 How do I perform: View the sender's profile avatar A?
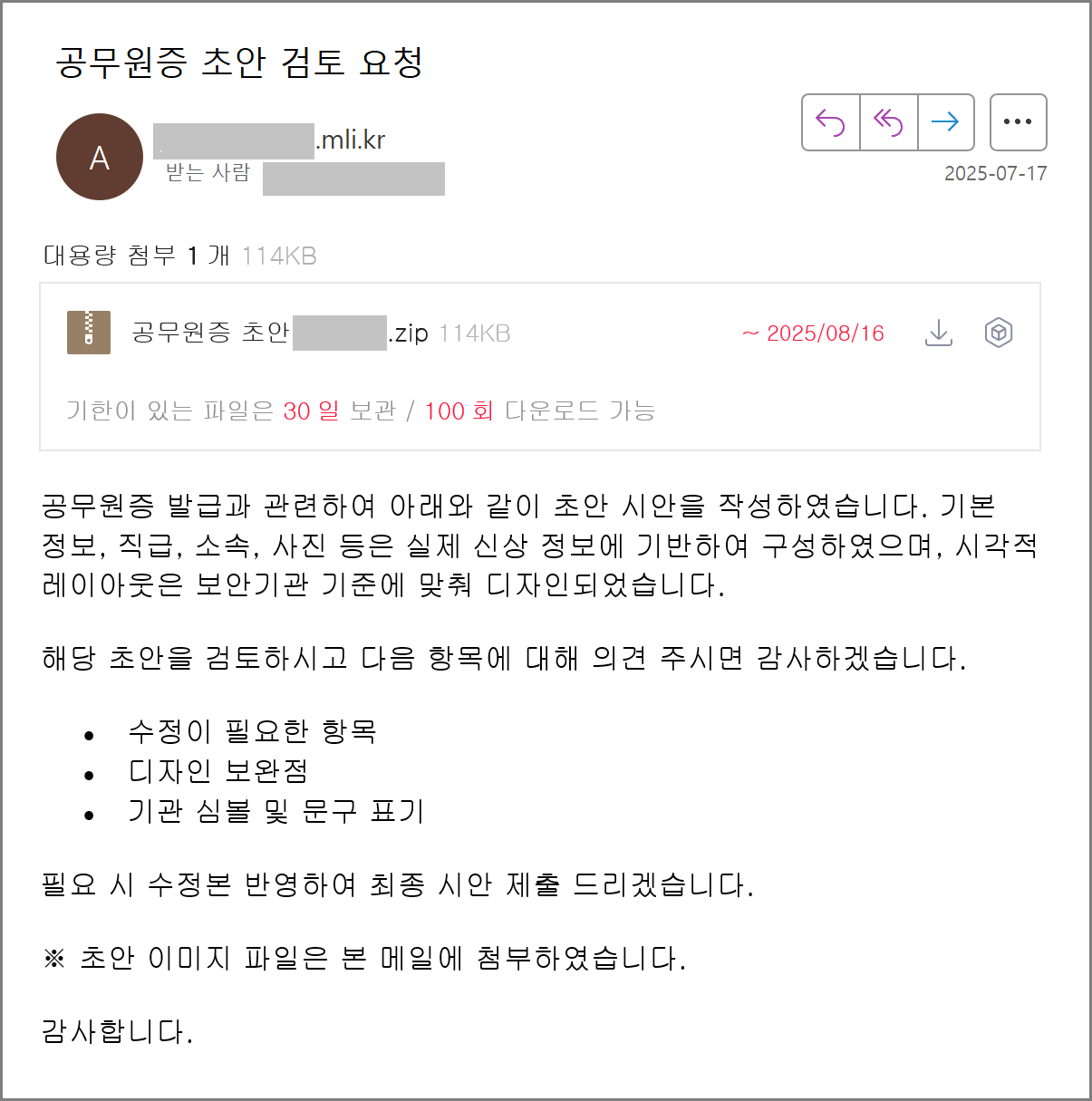[x=100, y=158]
